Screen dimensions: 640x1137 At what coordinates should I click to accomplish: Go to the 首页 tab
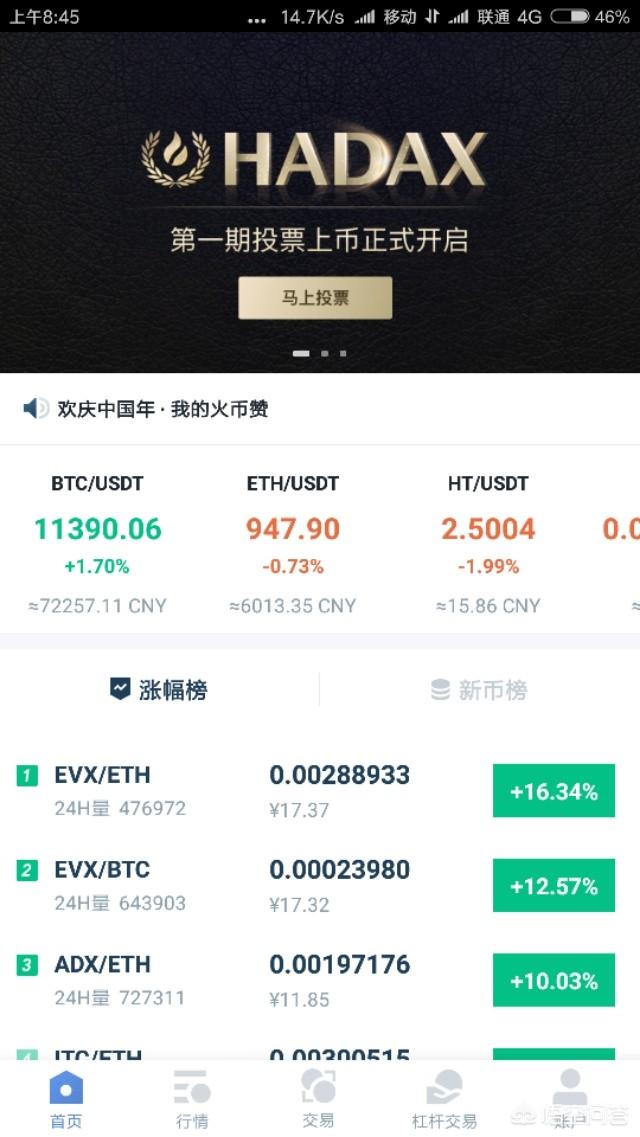66,1098
